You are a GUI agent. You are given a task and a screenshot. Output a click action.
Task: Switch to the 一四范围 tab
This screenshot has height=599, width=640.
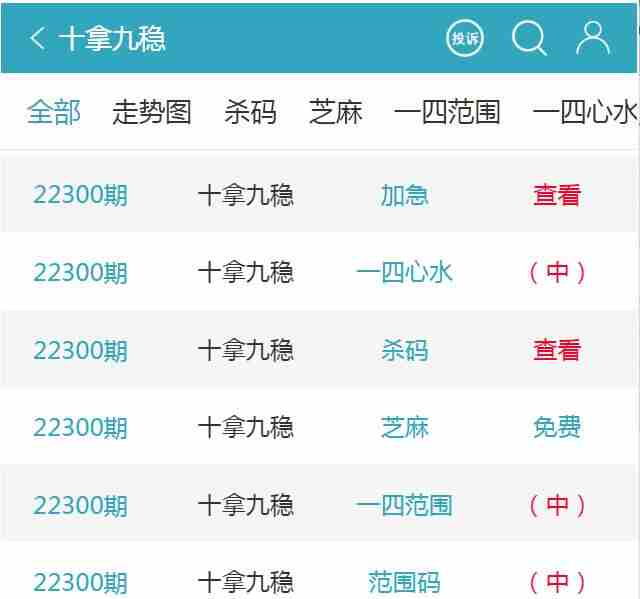pos(447,112)
